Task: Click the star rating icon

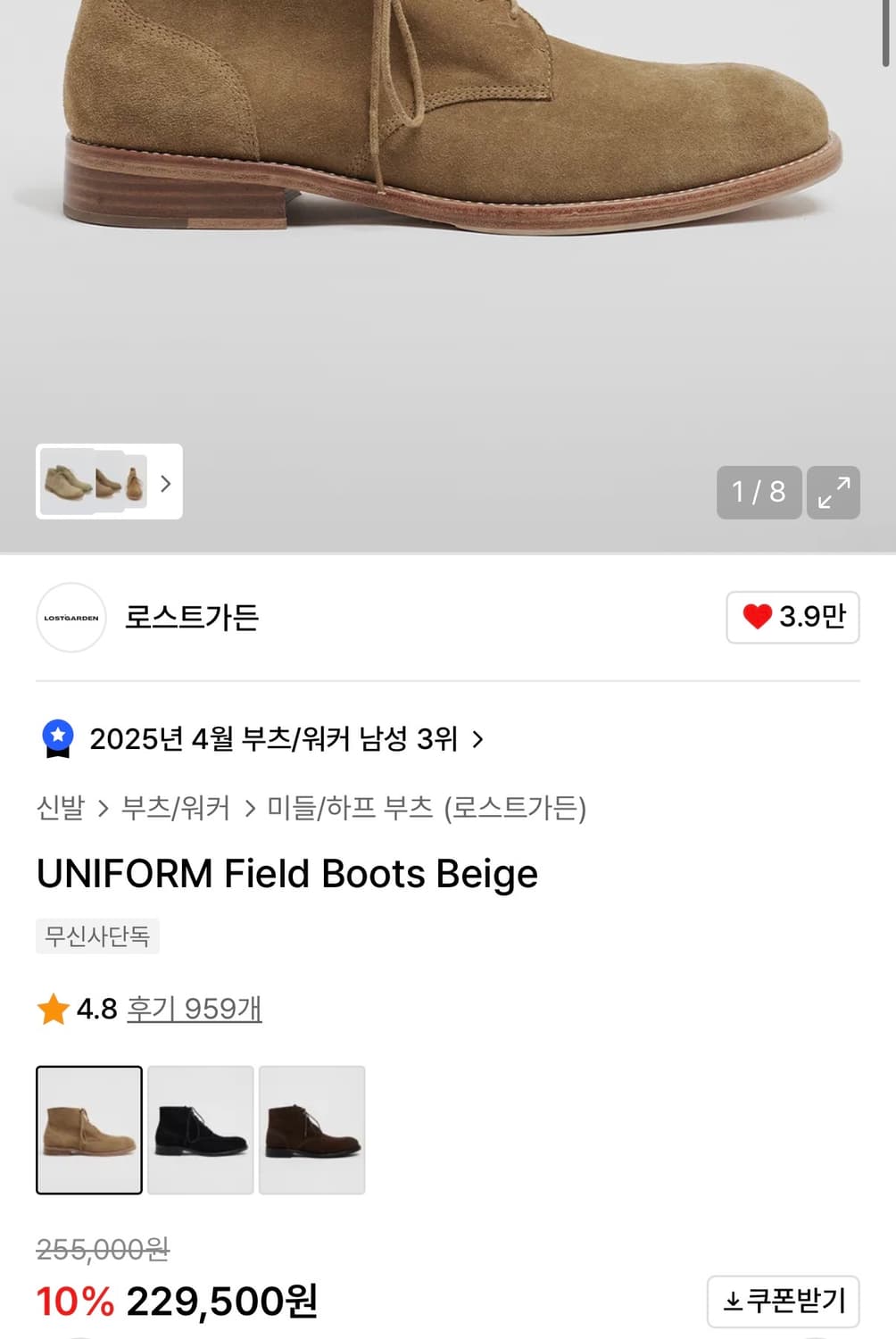Action: tap(53, 1009)
